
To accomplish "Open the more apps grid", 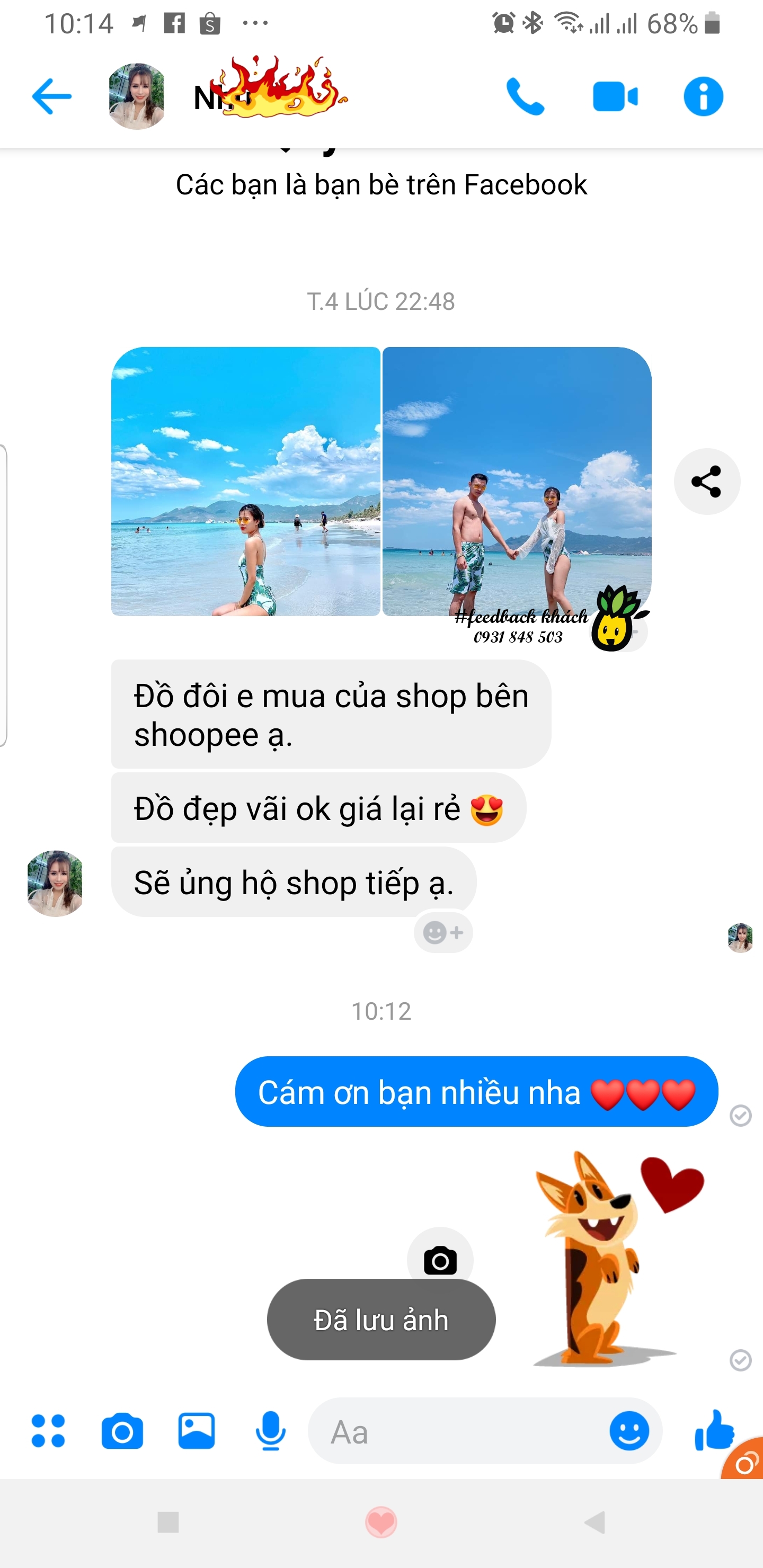I will tap(48, 1430).
